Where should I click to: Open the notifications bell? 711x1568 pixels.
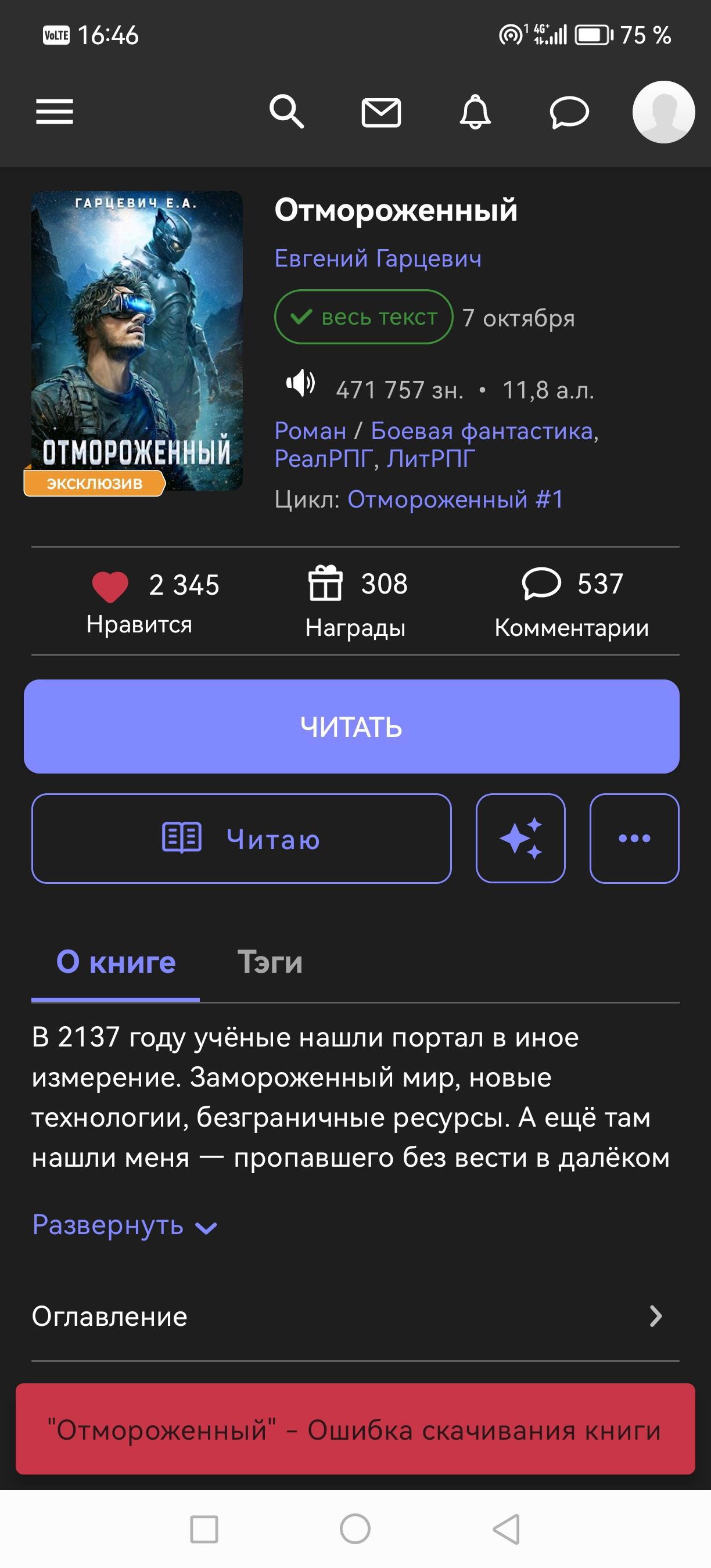pos(475,112)
